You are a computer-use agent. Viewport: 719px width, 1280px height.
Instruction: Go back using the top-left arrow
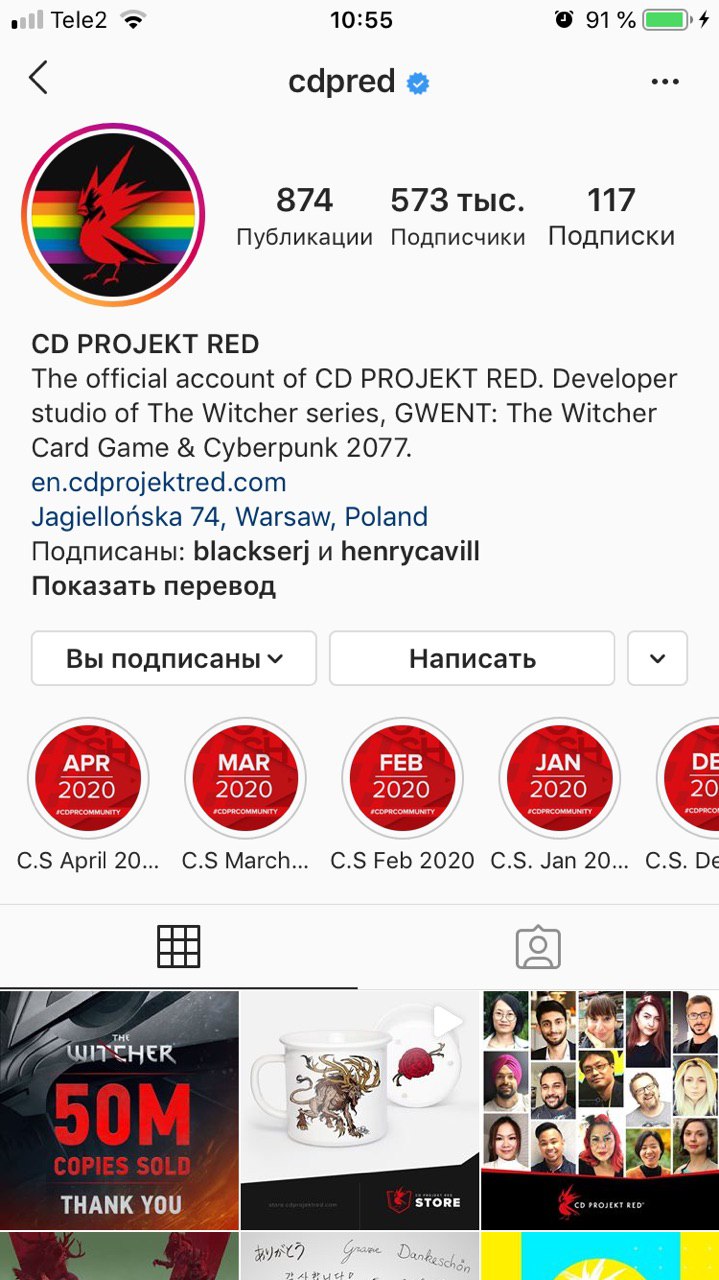(x=38, y=79)
